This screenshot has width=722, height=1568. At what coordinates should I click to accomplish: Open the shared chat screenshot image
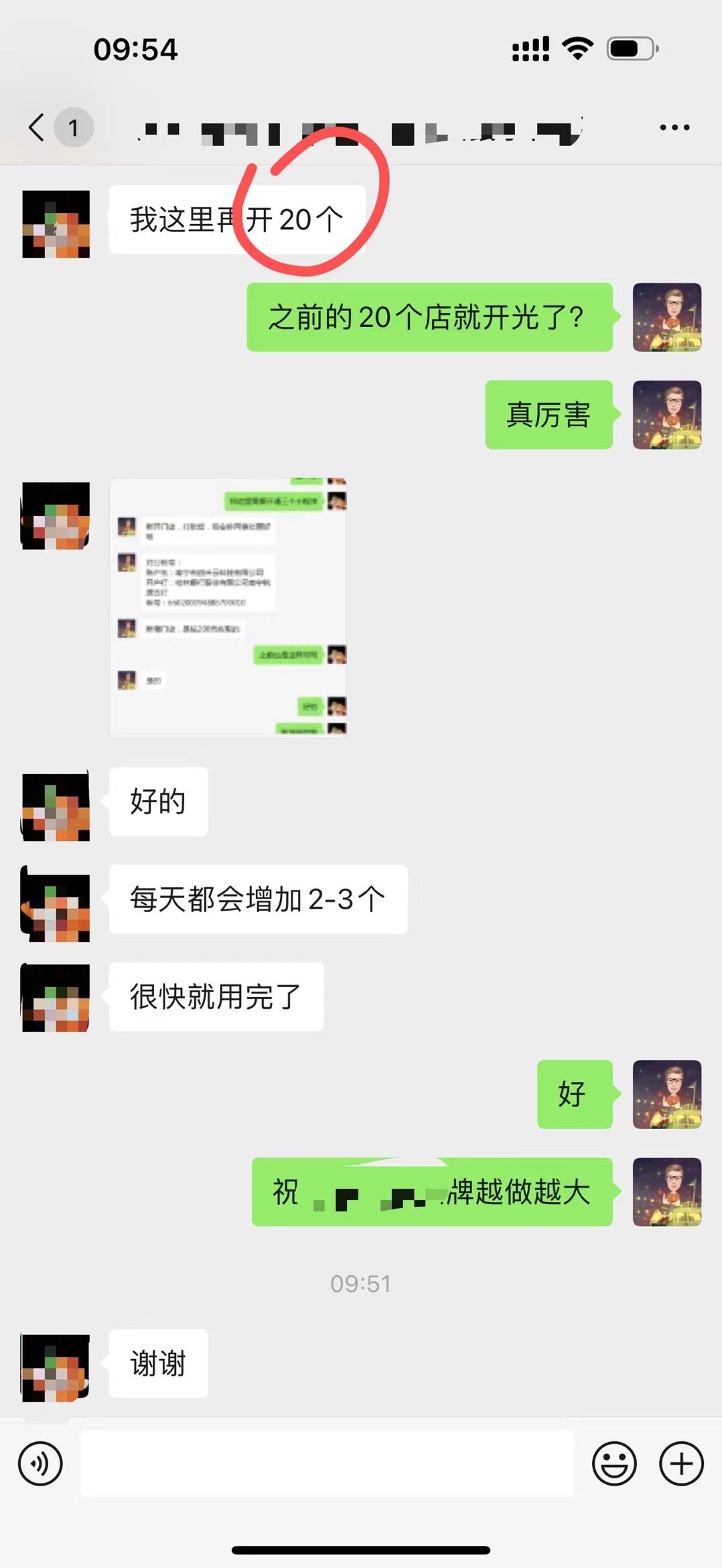coord(228,608)
